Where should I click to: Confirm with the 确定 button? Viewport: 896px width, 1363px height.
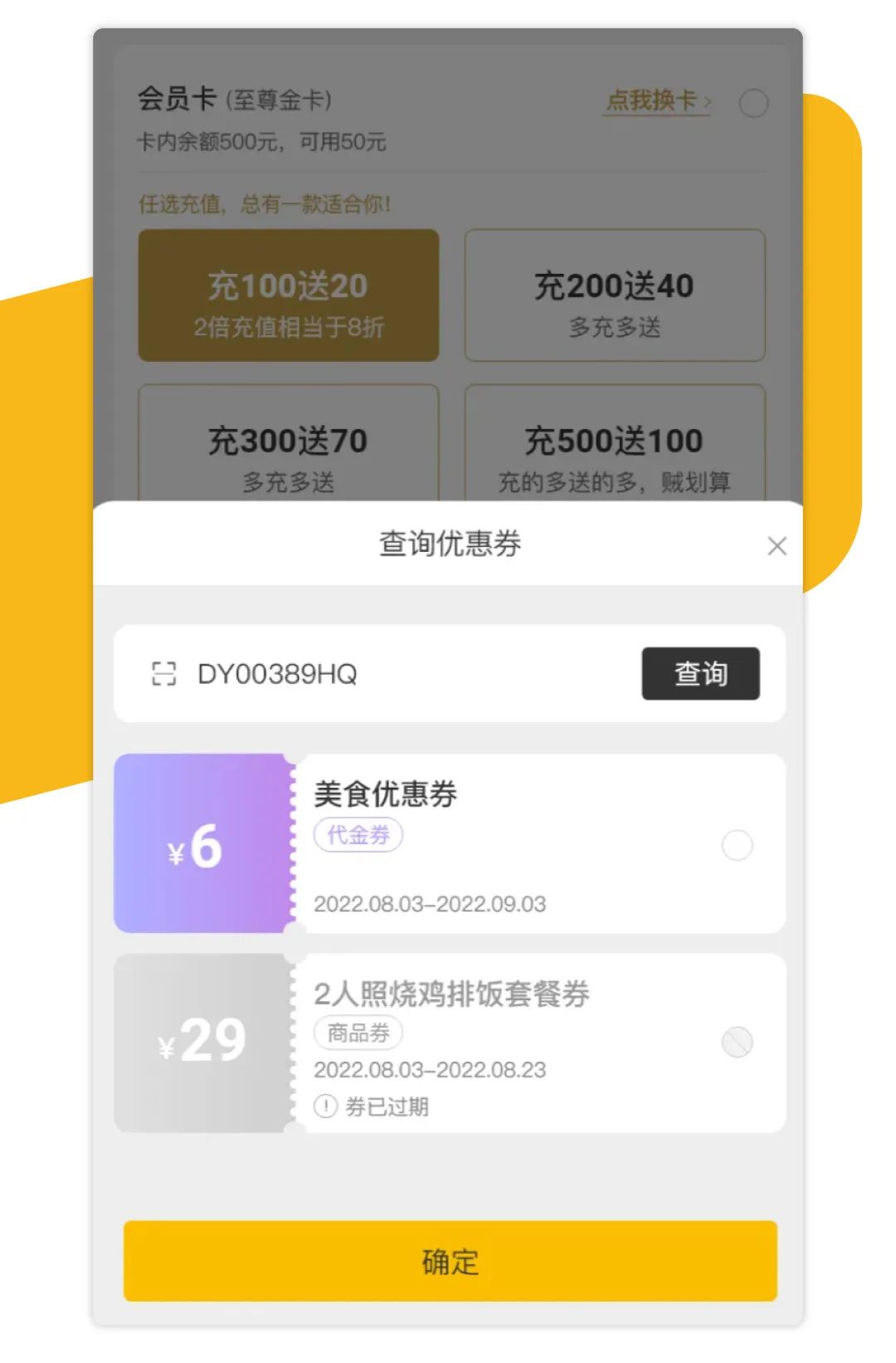tap(450, 1261)
